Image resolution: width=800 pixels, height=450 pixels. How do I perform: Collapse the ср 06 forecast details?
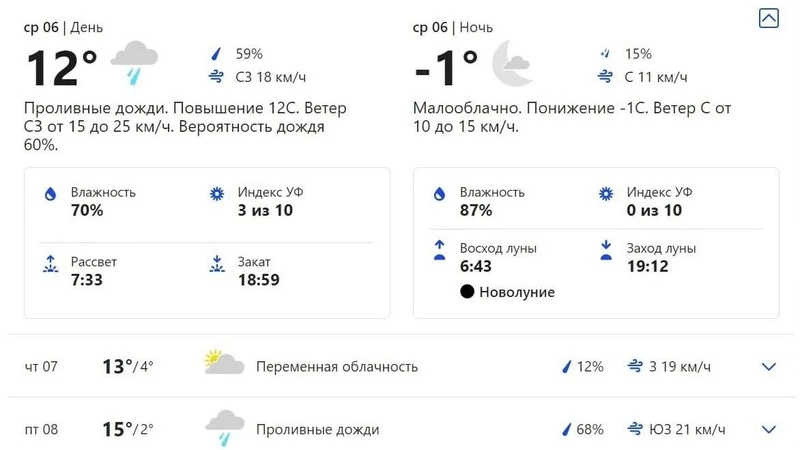768,18
